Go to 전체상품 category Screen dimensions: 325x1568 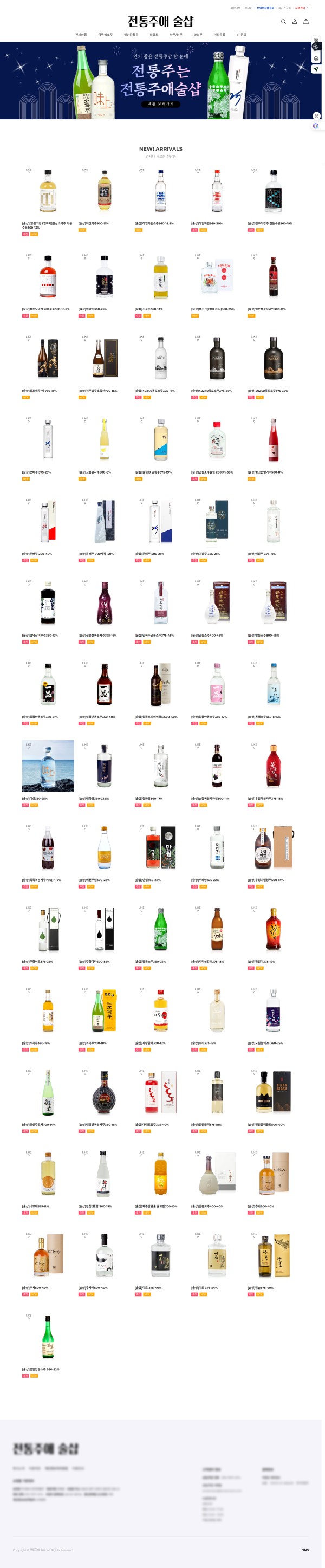point(81,35)
